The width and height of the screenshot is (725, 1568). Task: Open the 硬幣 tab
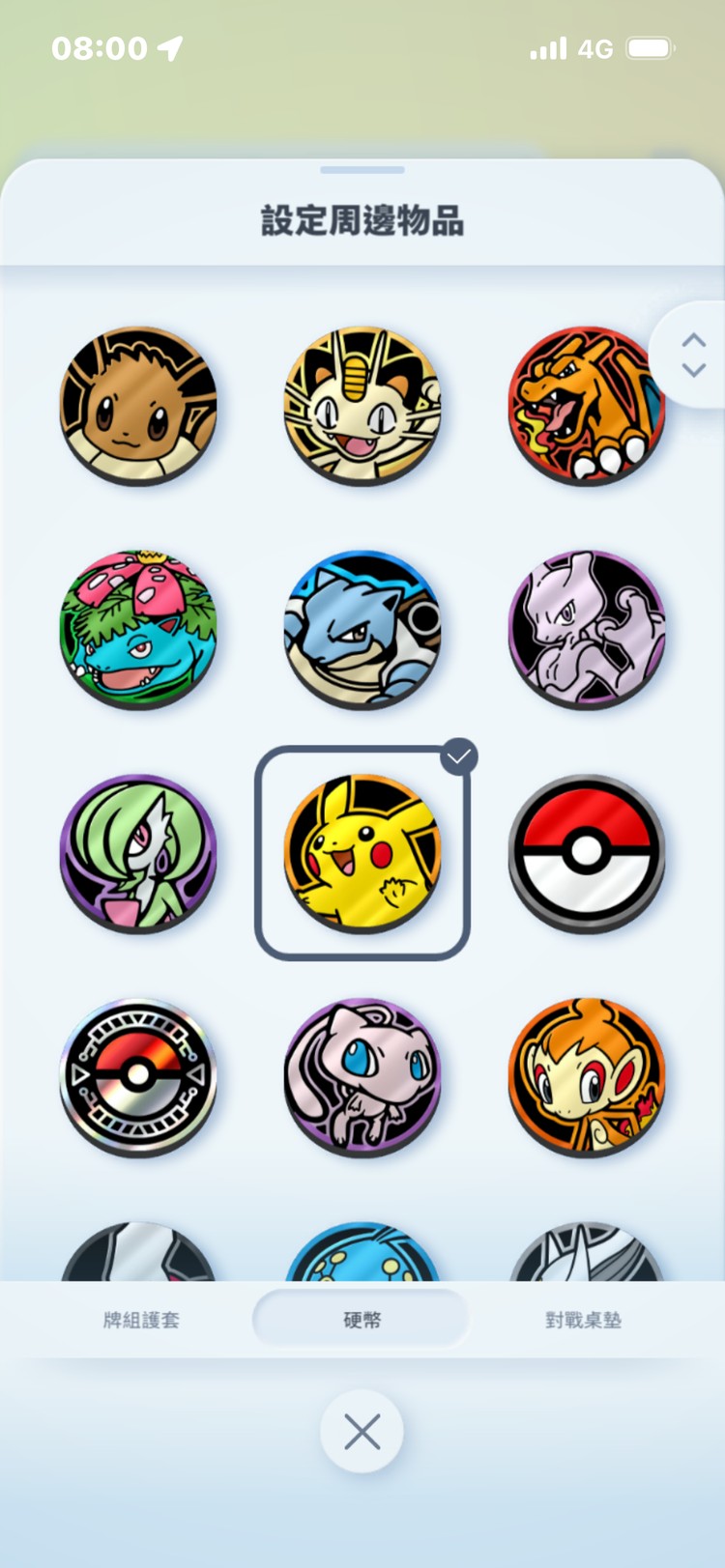(362, 1320)
